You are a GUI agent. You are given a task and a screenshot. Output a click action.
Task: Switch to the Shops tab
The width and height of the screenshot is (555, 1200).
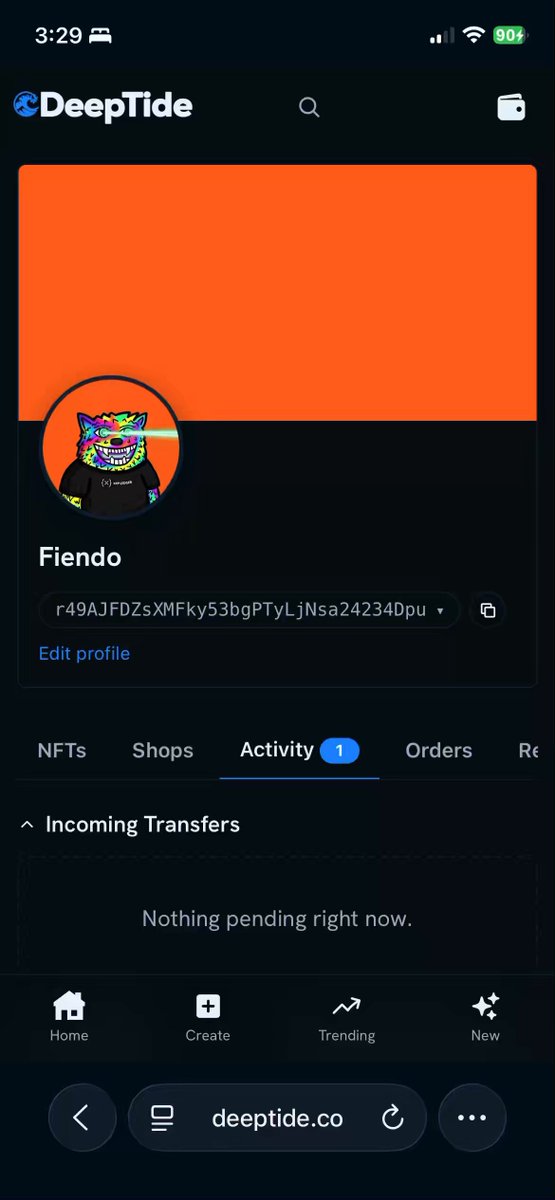point(163,750)
